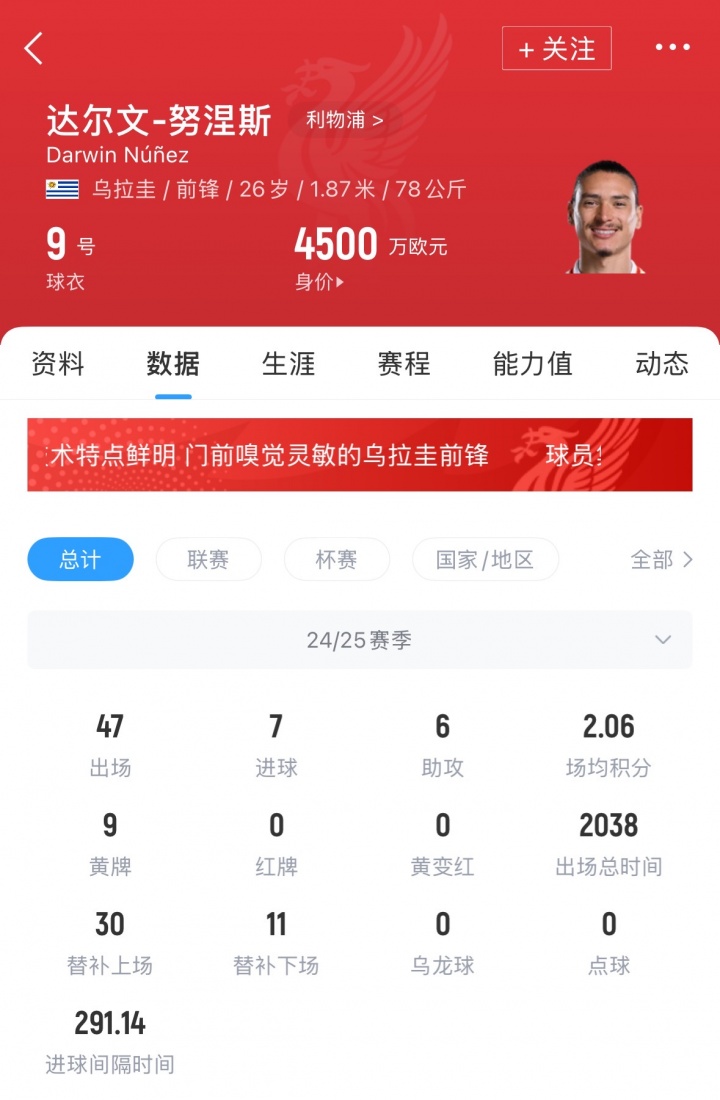The image size is (720, 1100).
Task: Open the 全部 competitions list
Action: (661, 560)
